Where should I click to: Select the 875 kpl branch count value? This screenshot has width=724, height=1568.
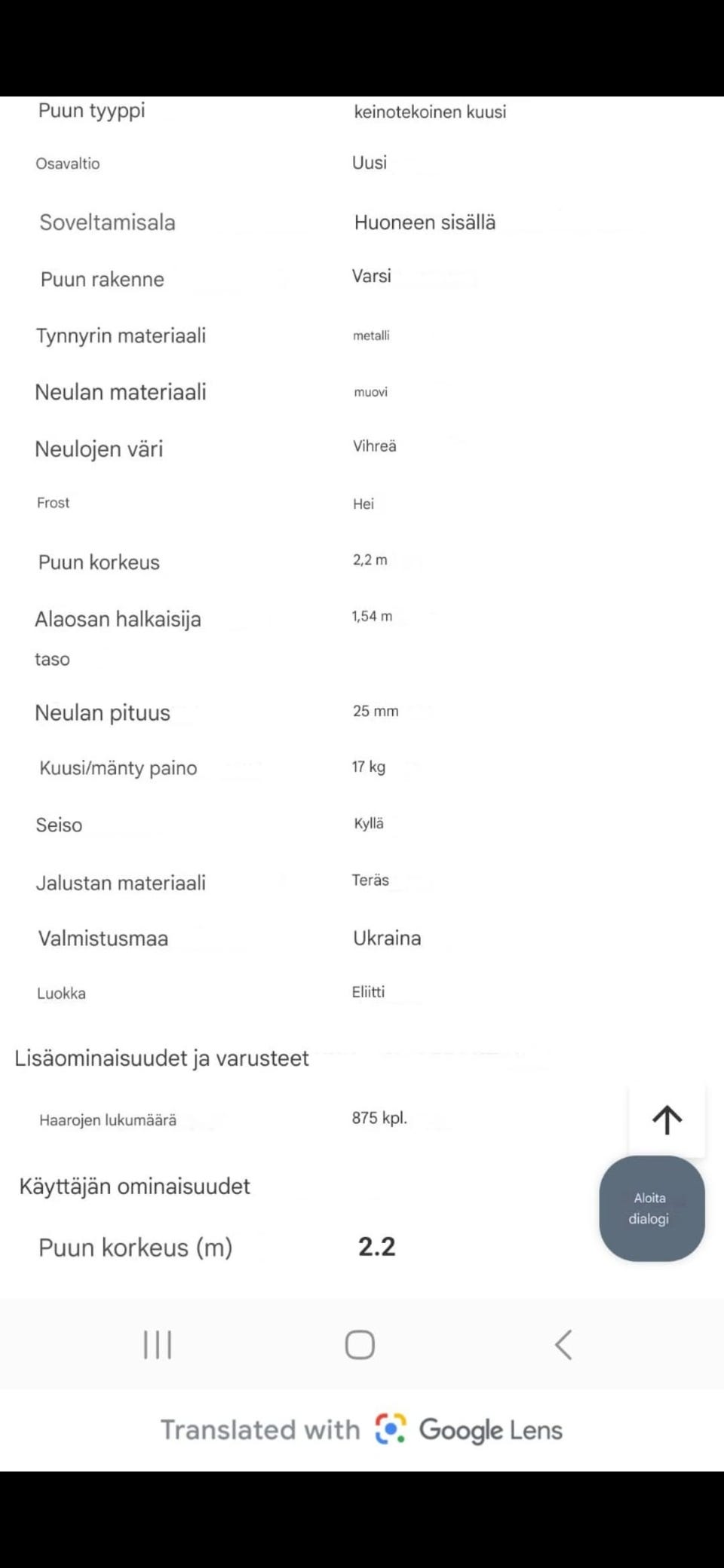point(379,1118)
